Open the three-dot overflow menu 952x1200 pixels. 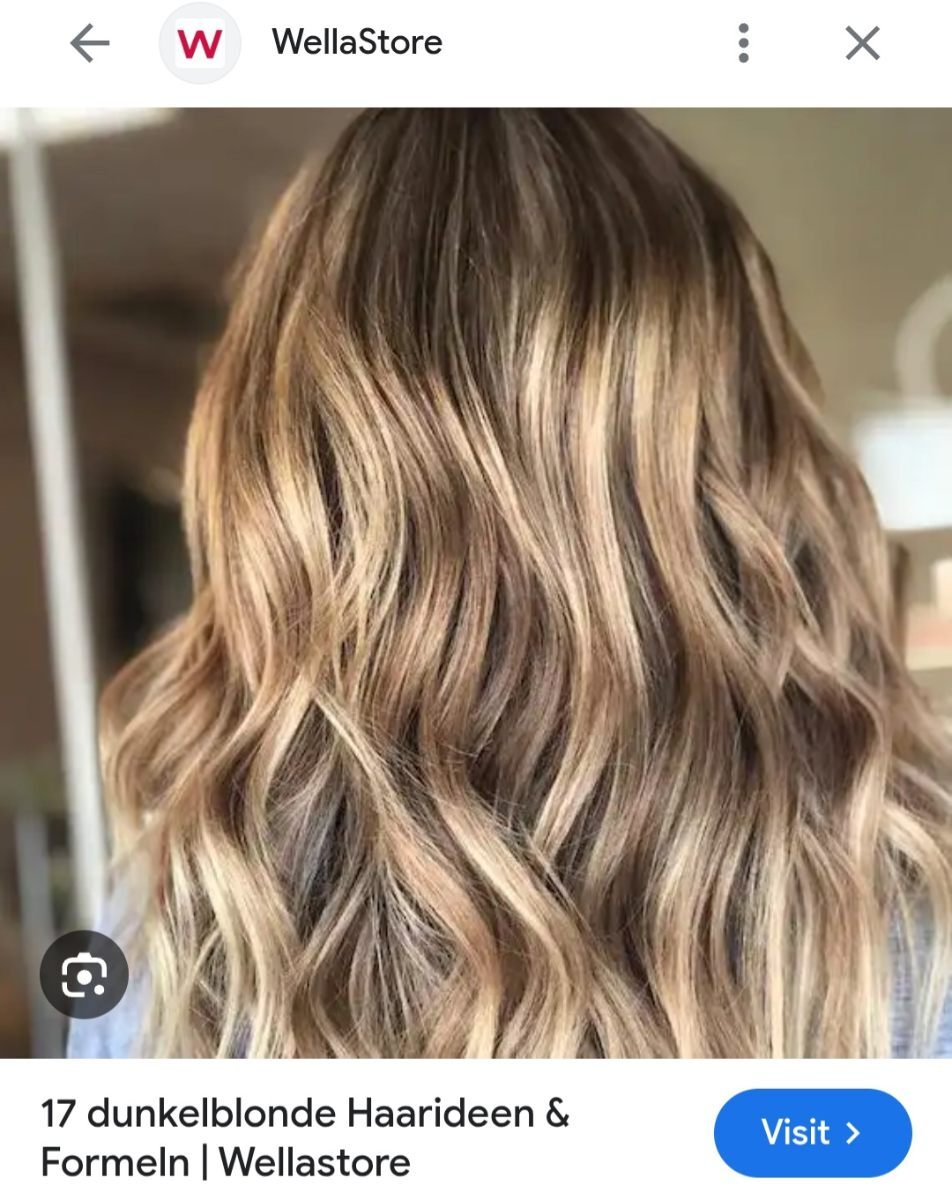click(x=743, y=44)
